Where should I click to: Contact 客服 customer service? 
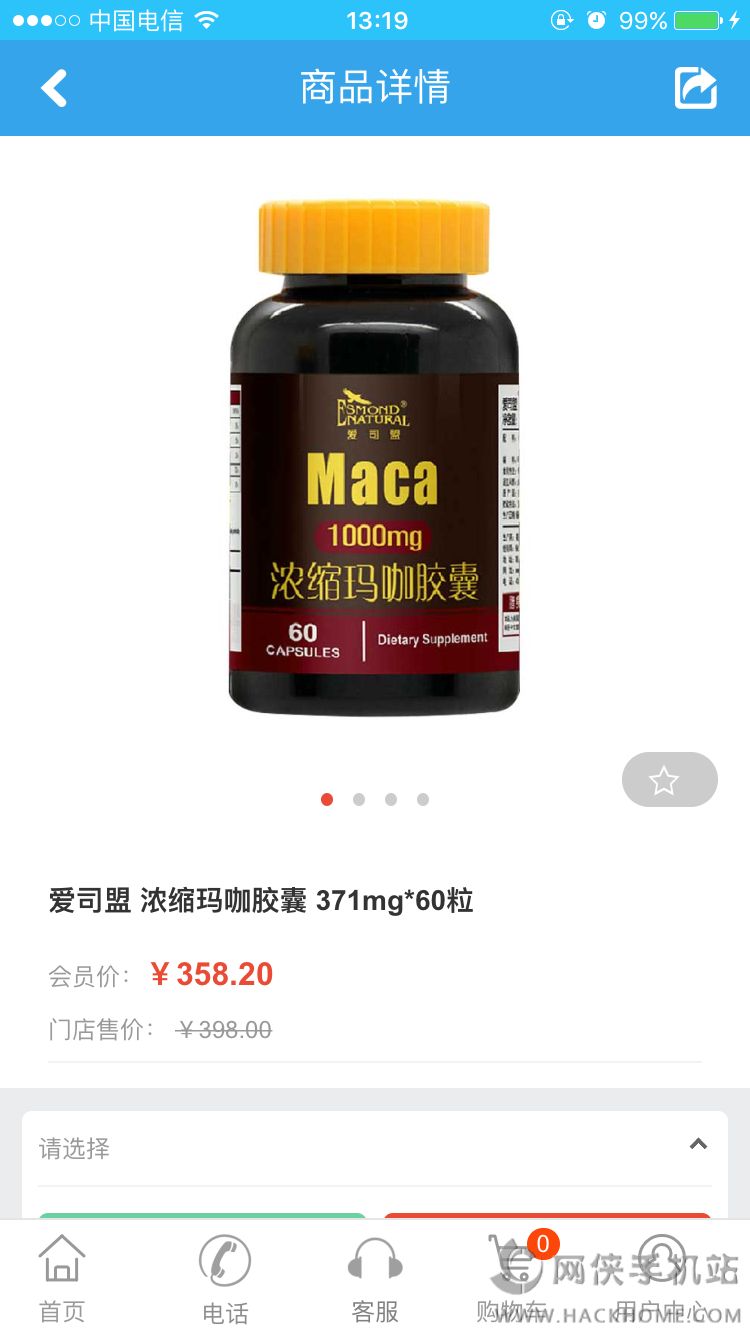click(375, 1277)
